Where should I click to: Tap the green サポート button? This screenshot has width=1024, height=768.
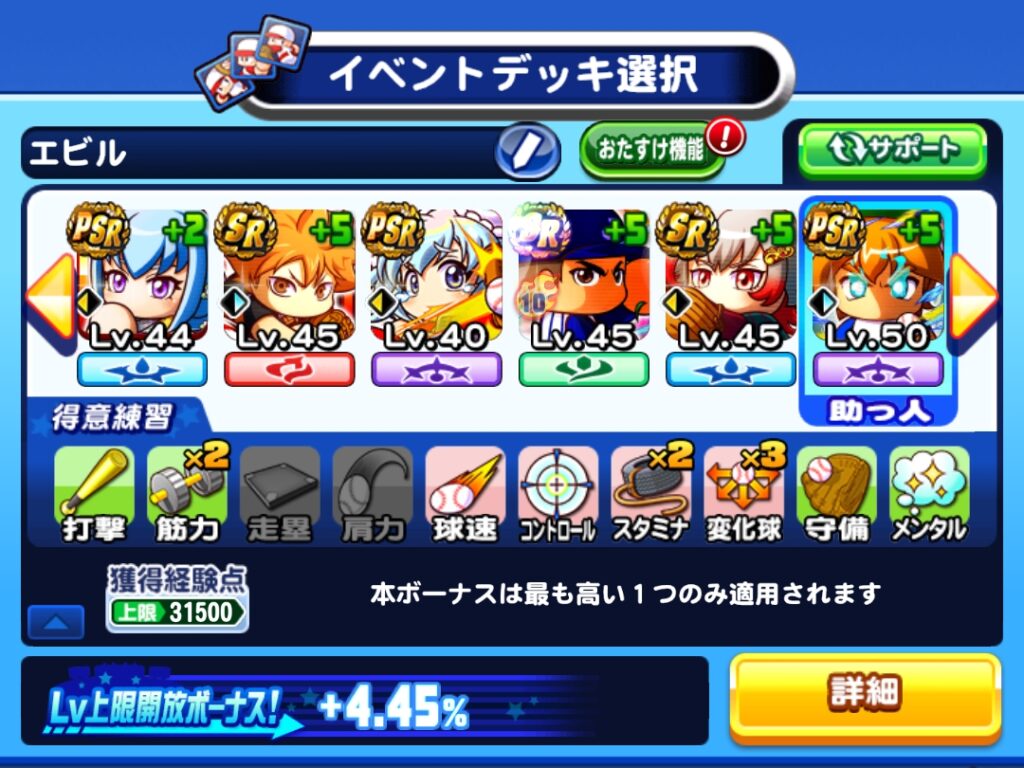point(892,151)
